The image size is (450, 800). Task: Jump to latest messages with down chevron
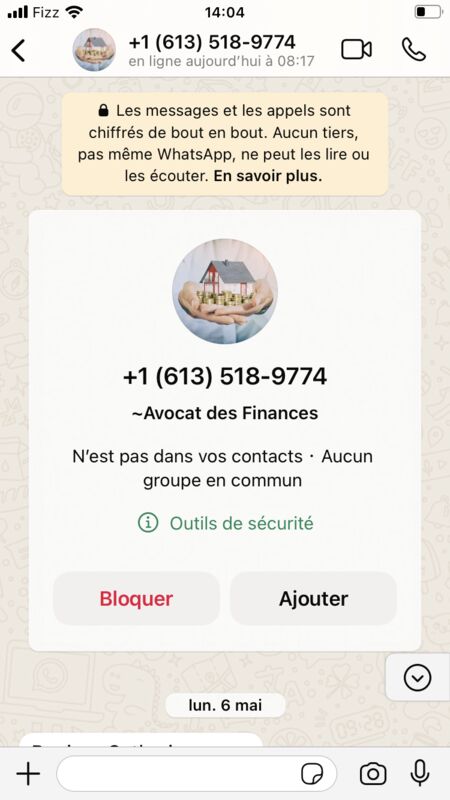(x=417, y=678)
